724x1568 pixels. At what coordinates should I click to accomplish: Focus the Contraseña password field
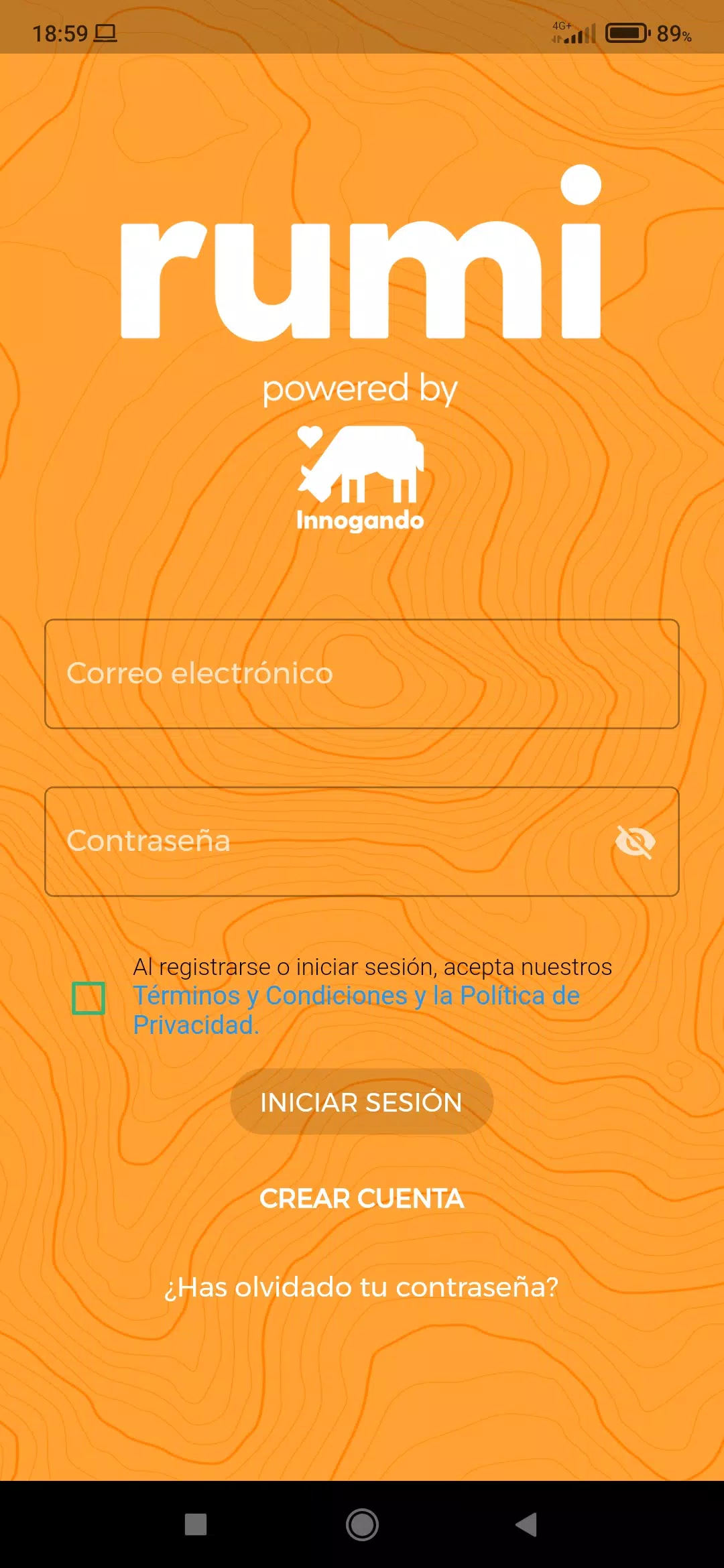[322, 841]
